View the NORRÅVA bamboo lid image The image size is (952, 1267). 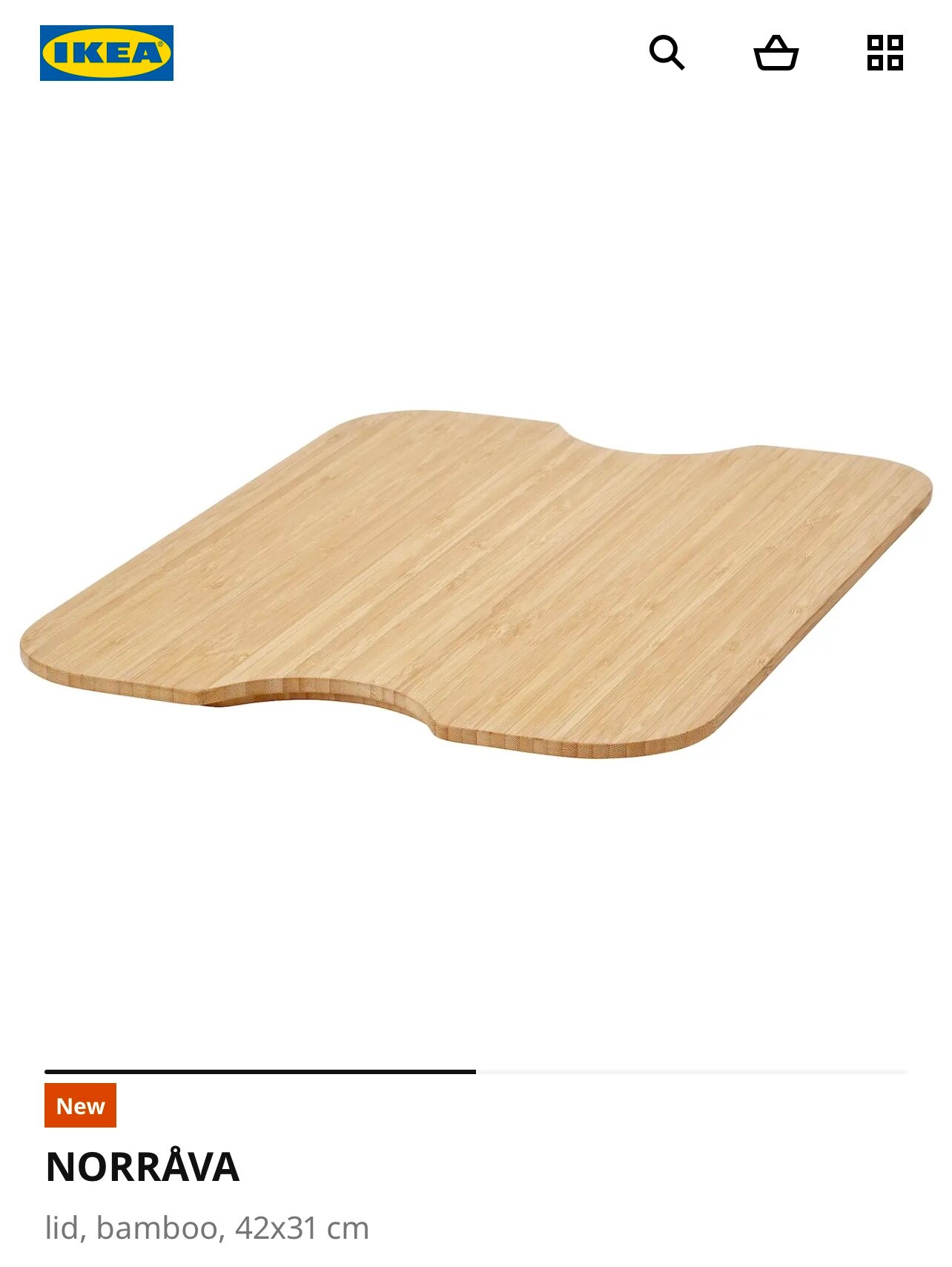(x=476, y=584)
